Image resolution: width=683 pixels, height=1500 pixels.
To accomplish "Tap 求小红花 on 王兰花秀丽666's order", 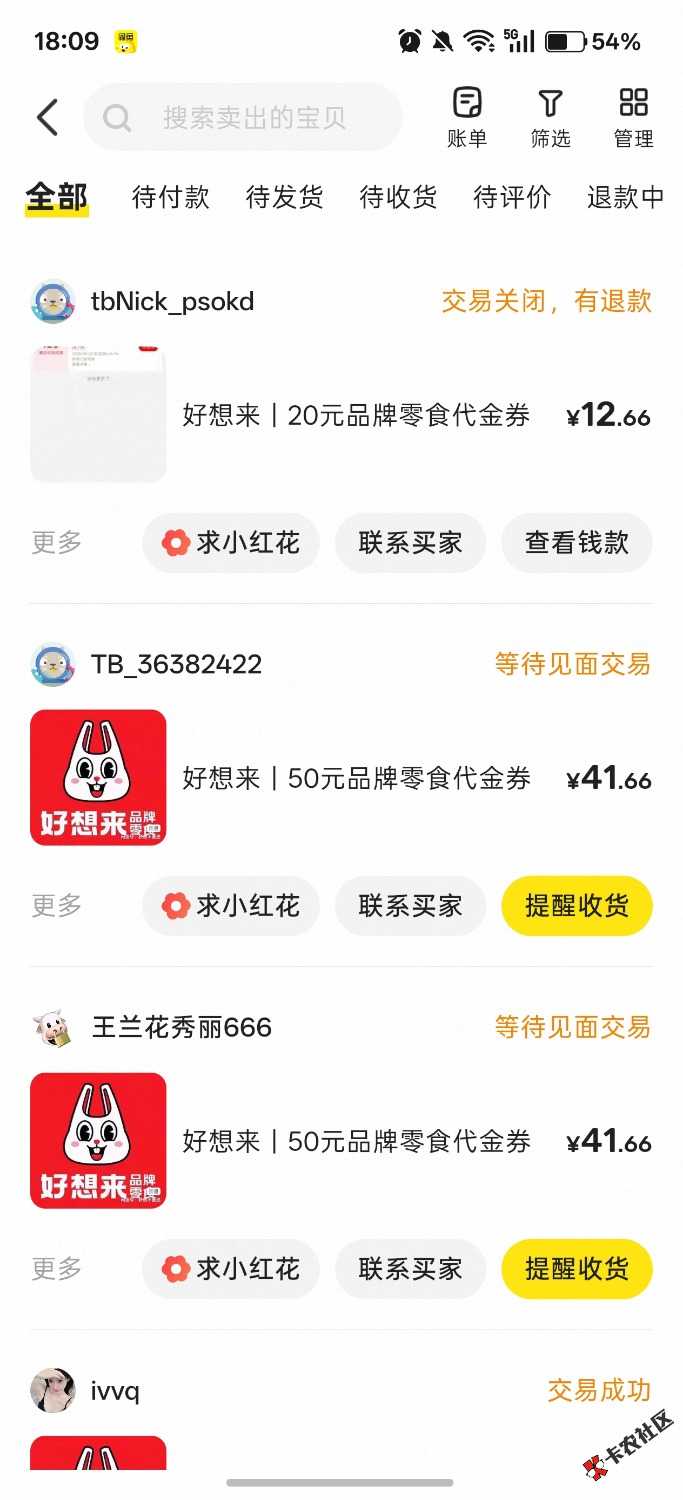I will point(231,1269).
